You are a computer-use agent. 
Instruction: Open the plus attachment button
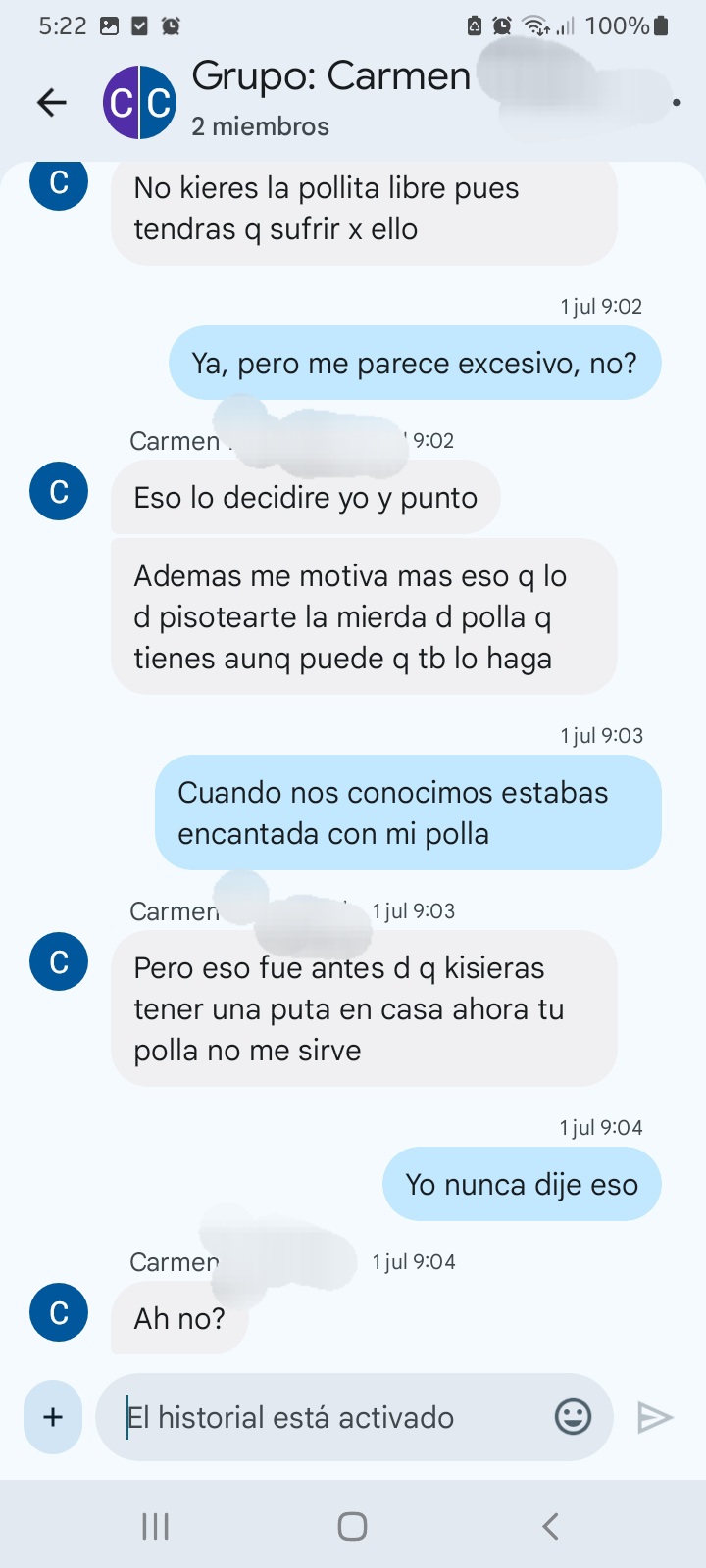53,1417
